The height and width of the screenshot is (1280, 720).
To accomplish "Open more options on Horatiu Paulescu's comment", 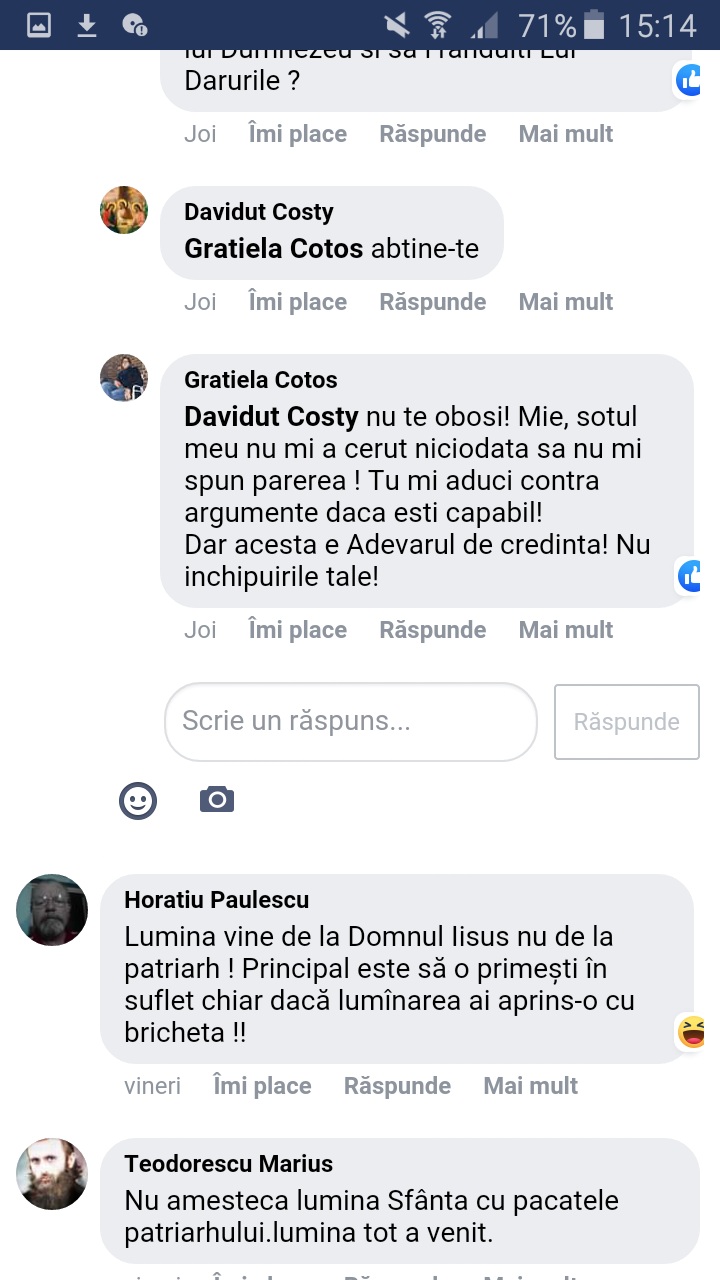I will click(x=530, y=1086).
